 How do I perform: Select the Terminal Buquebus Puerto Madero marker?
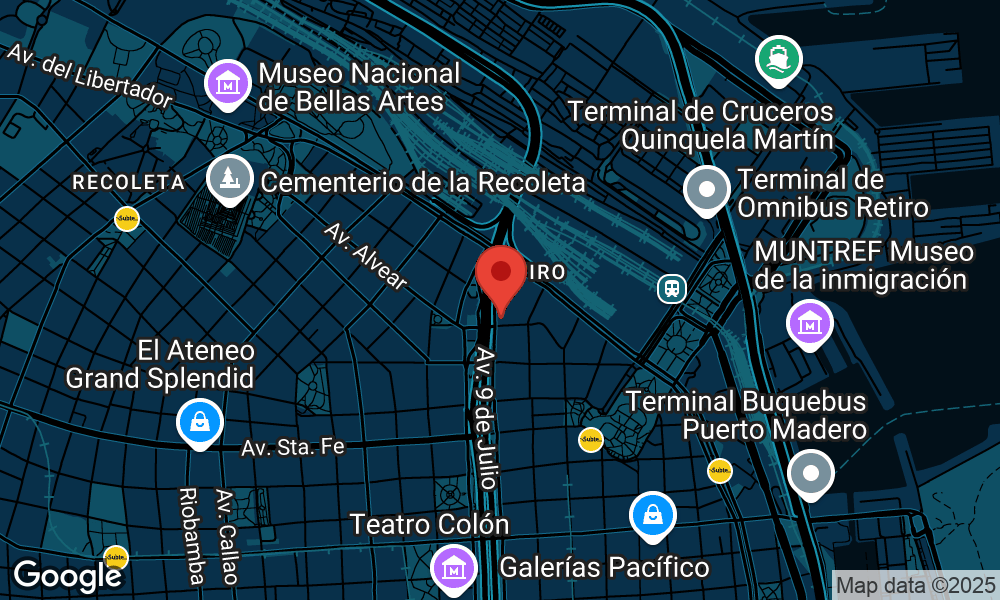811,473
